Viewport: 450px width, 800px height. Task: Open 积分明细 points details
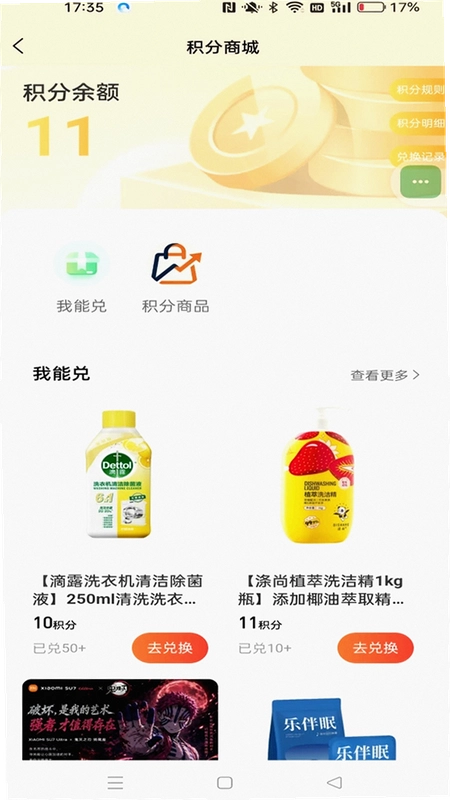coord(419,123)
